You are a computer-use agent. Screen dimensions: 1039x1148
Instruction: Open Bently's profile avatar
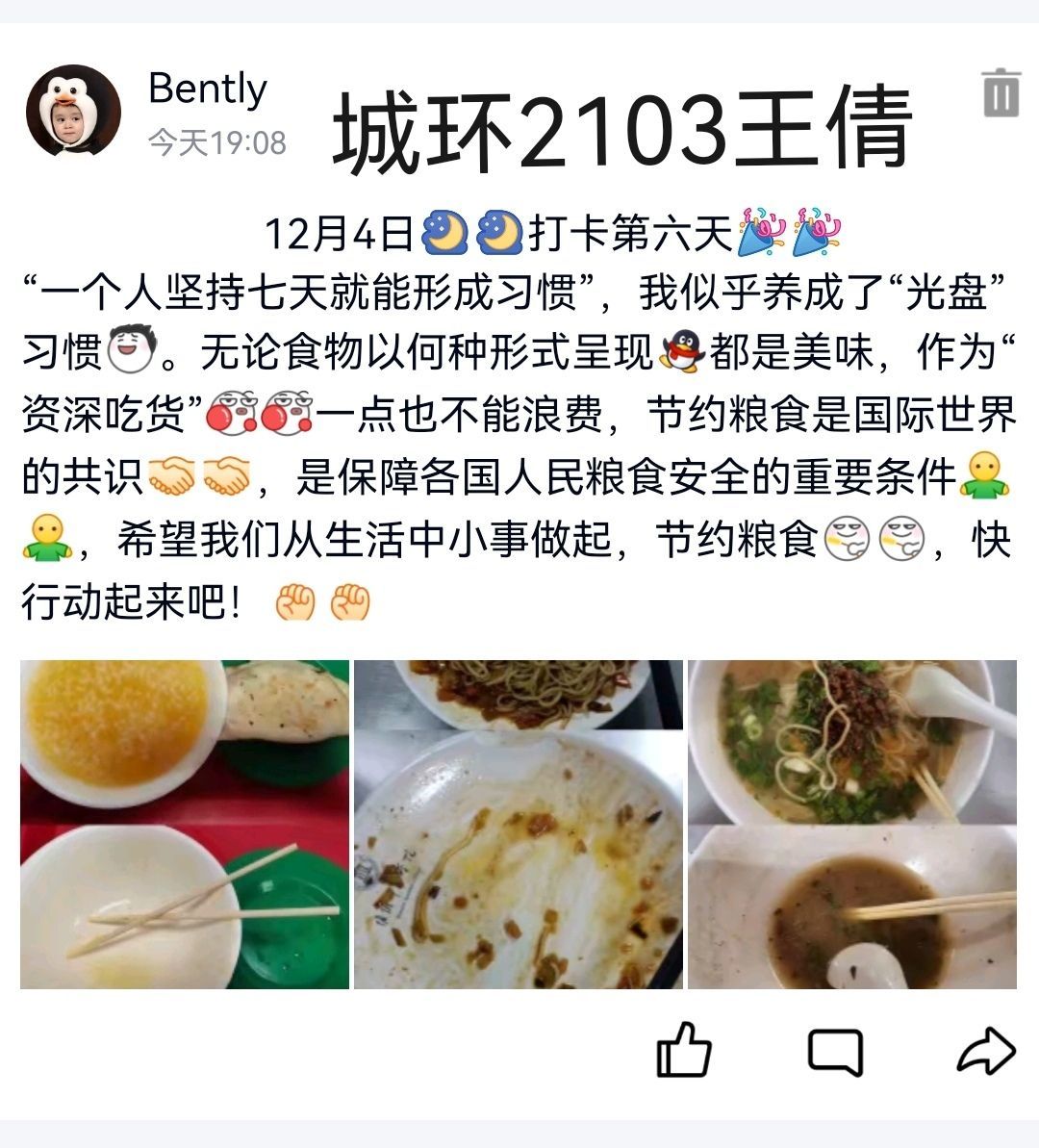click(x=74, y=111)
